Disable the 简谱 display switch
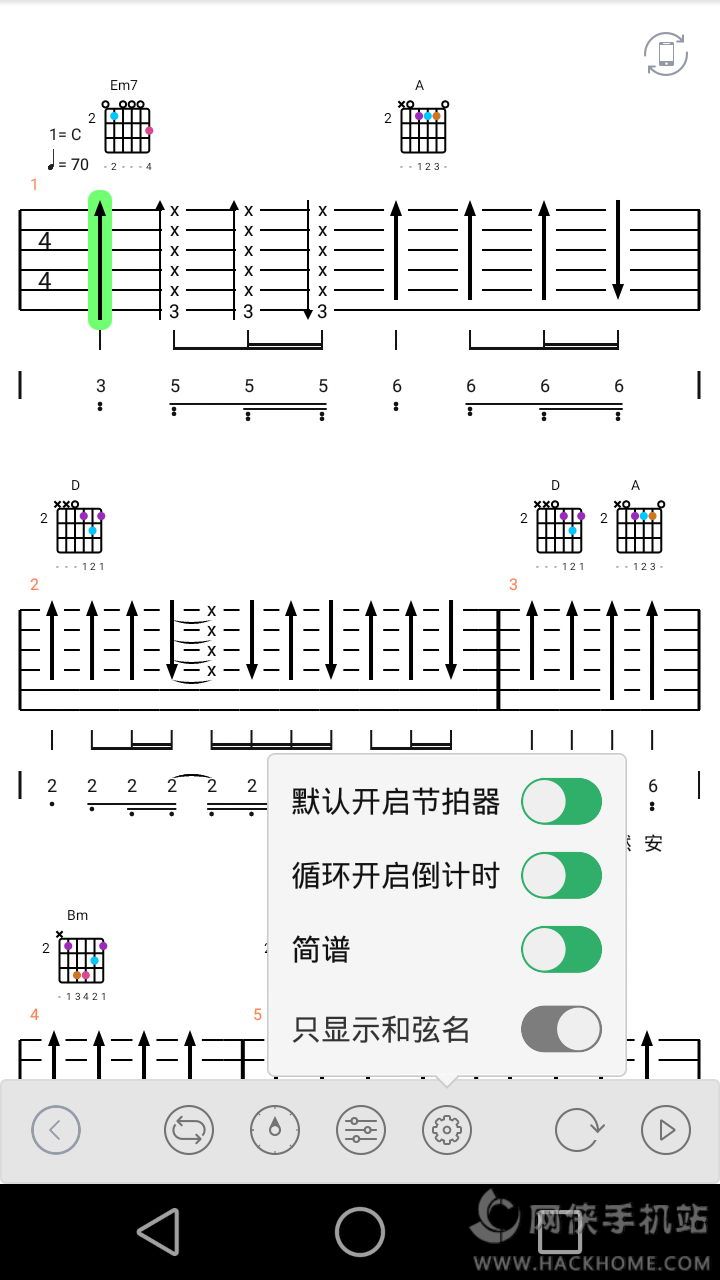The image size is (720, 1280). coord(561,950)
